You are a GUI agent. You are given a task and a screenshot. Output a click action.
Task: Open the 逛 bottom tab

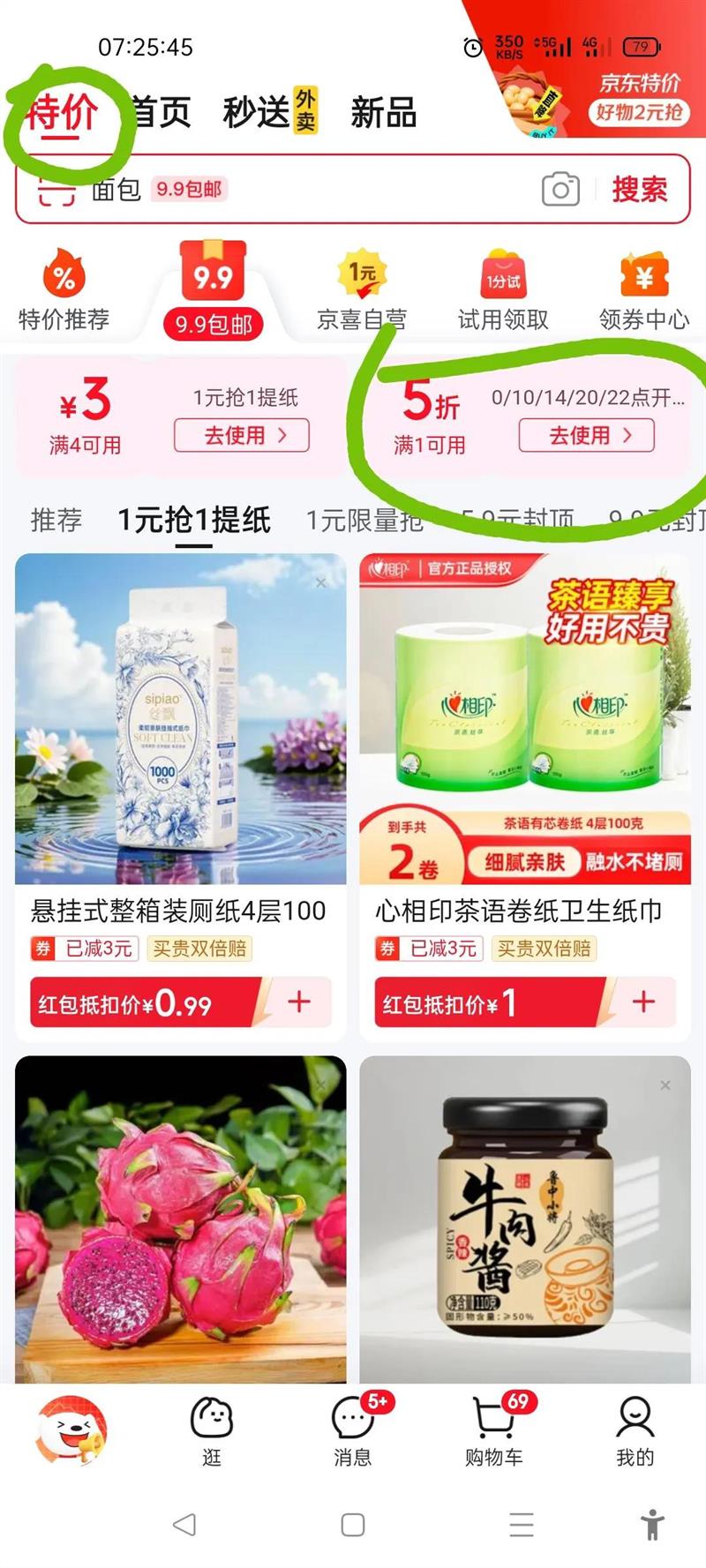point(212,1430)
